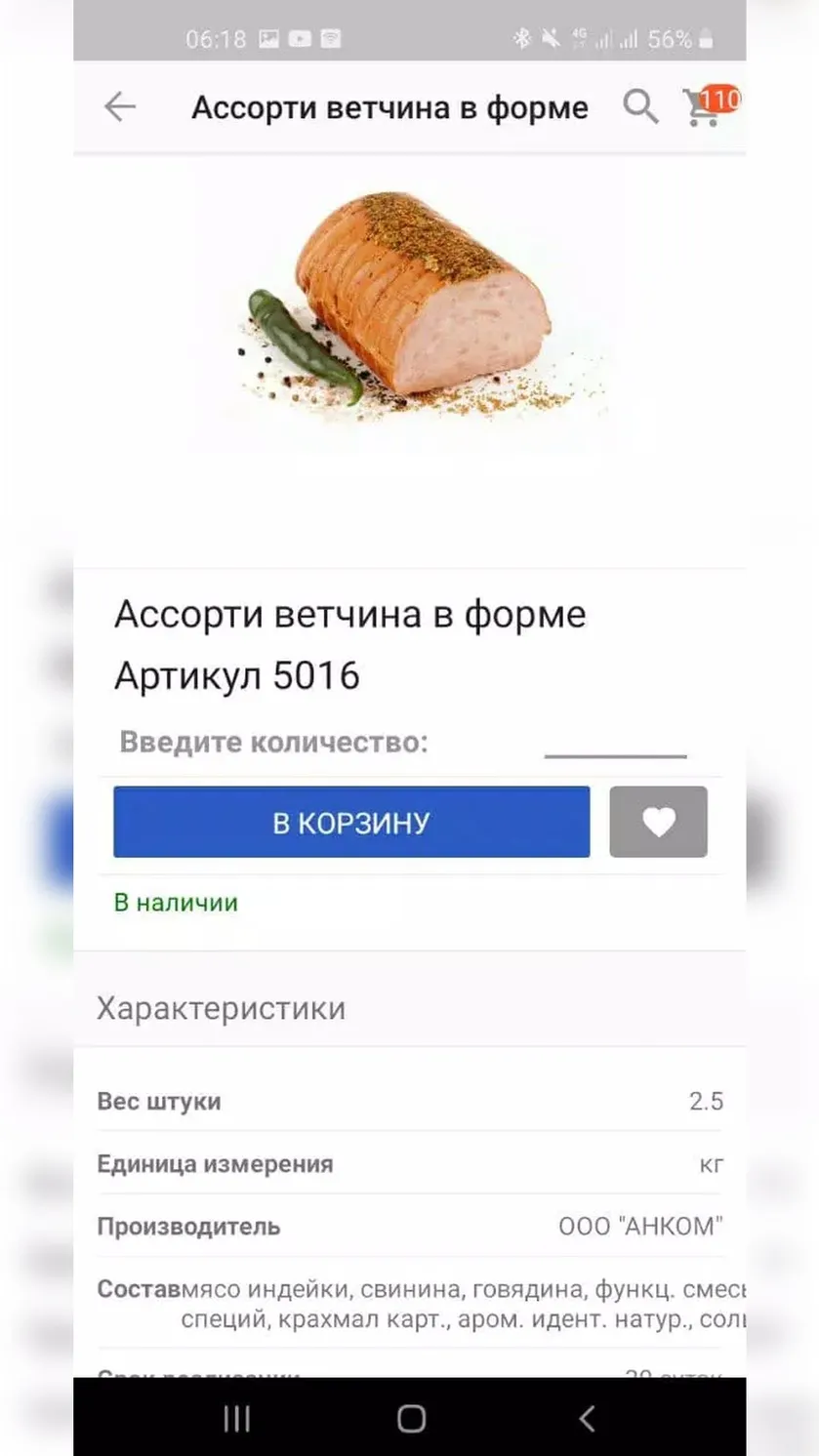This screenshot has height=1456, width=819.
Task: Tap the system home button
Action: (x=411, y=1418)
